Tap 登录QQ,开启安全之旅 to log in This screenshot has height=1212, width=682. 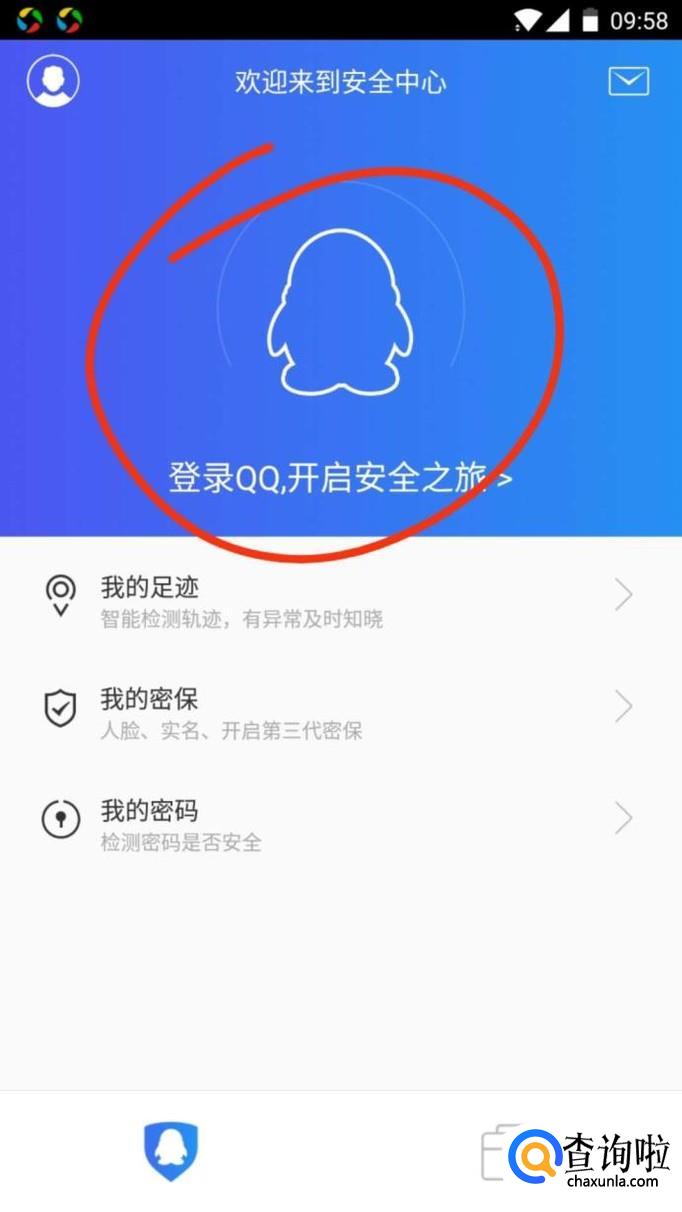(340, 479)
